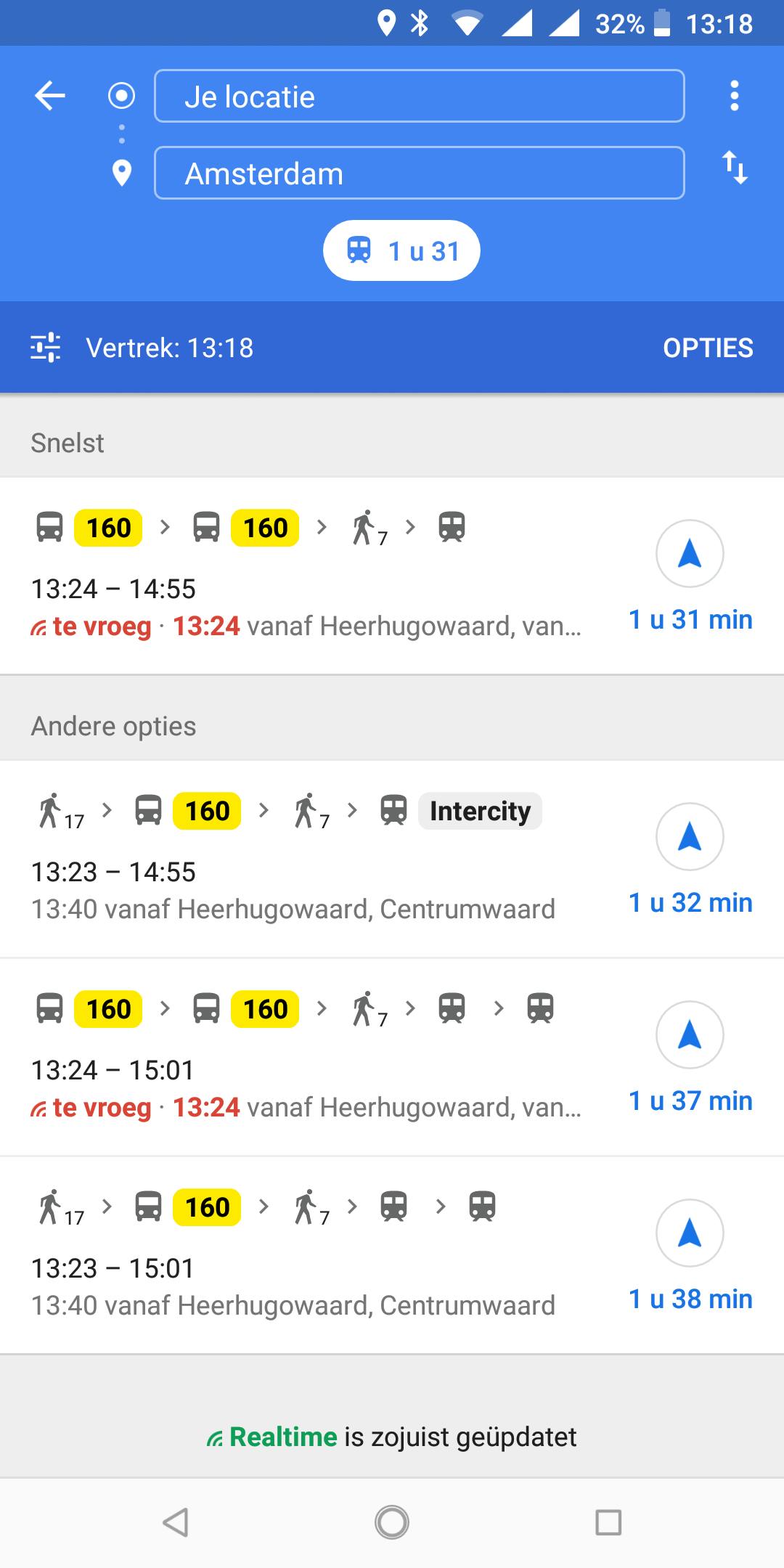Open the three-dot overflow menu
The height and width of the screenshot is (1568, 784).
point(735,96)
